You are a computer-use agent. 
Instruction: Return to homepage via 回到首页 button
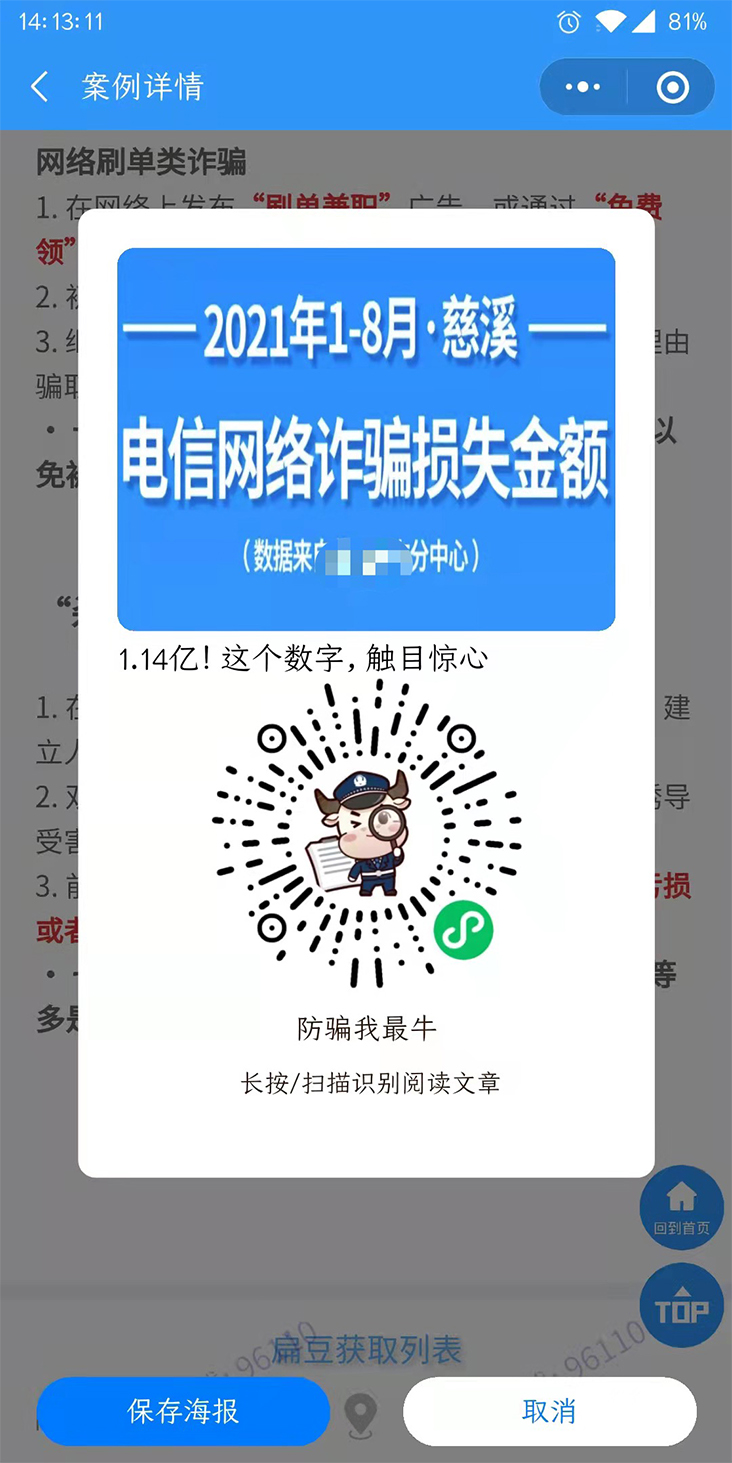pyautogui.click(x=681, y=1207)
